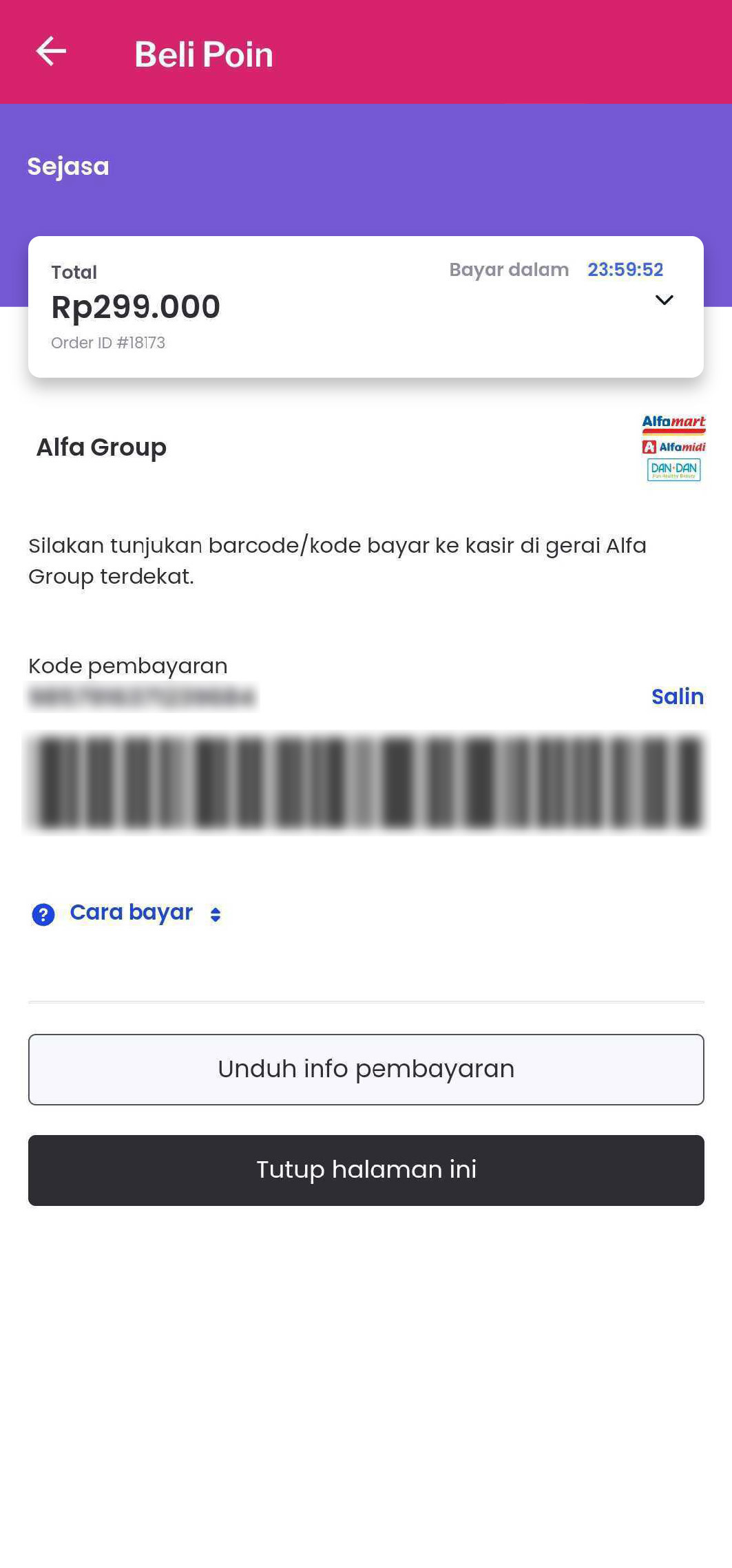
Task: Click the Alfa Group heading
Action: 101,447
